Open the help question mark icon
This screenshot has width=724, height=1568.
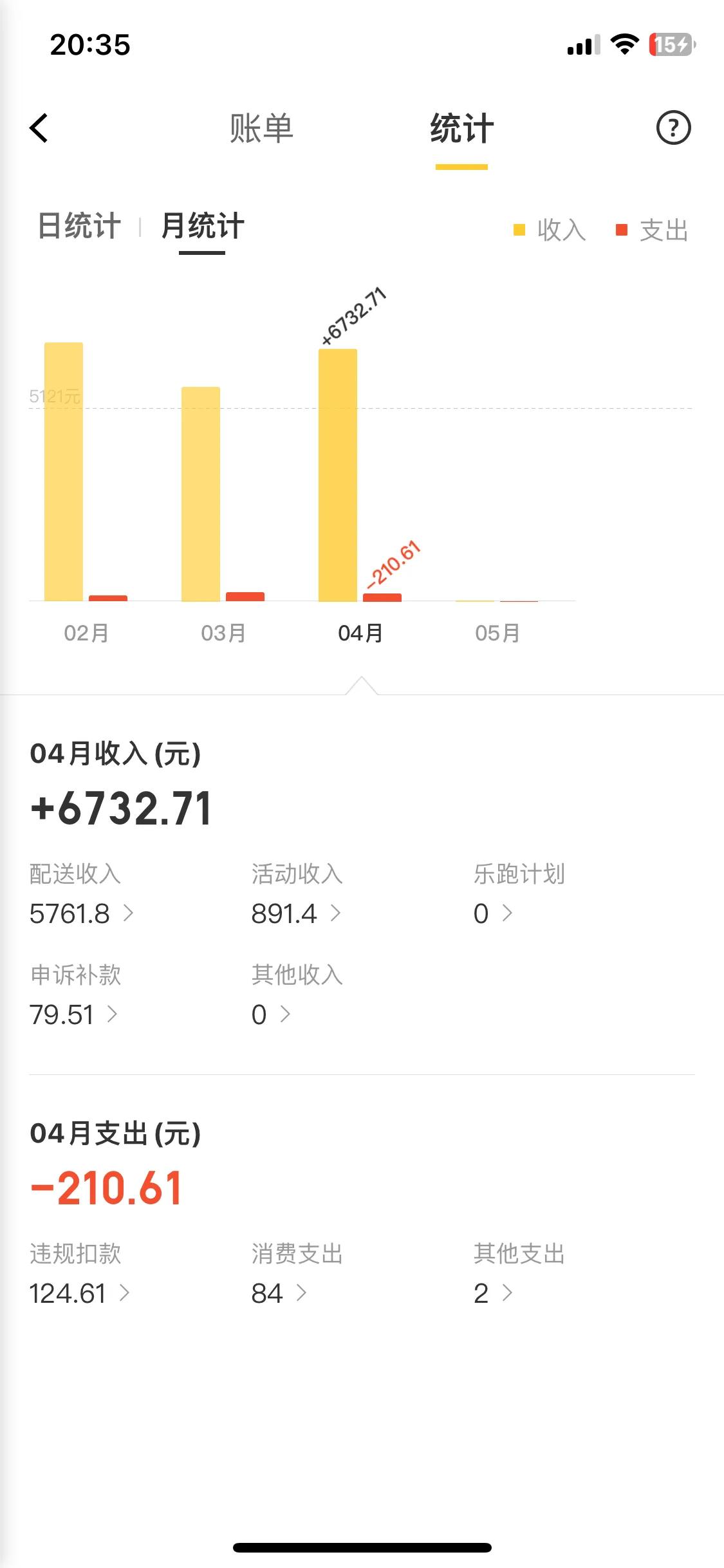673,128
